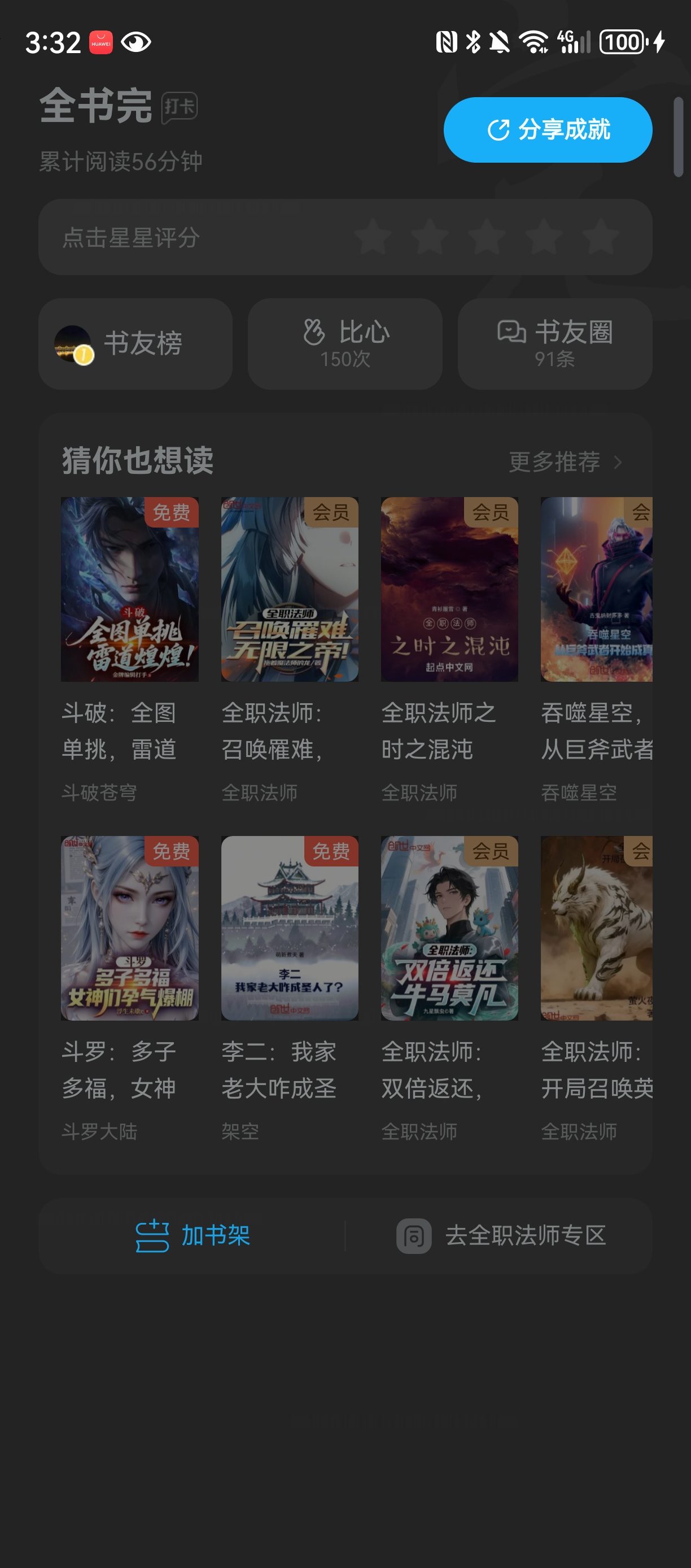Open the 书友榜 ranking

point(135,343)
